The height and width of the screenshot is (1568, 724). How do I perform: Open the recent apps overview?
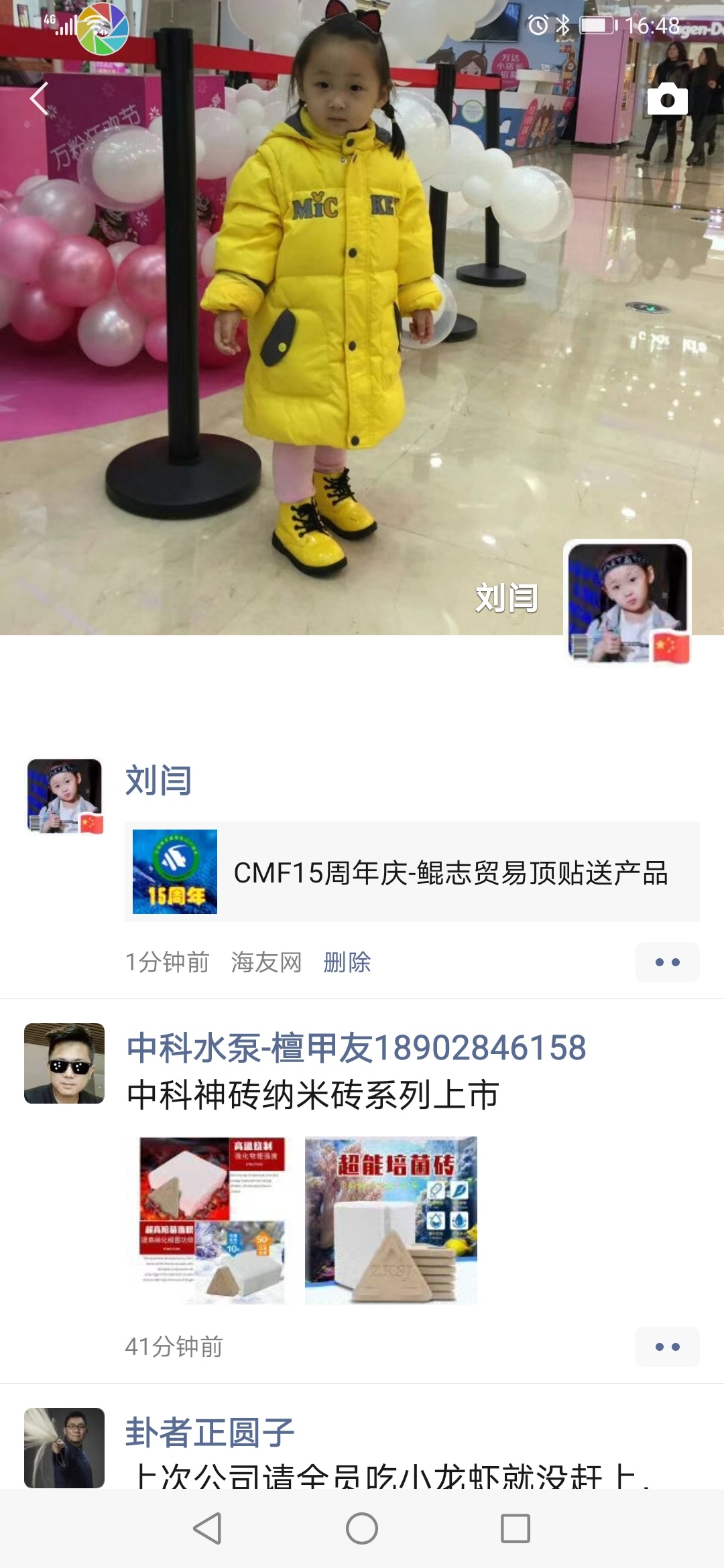click(x=516, y=1529)
